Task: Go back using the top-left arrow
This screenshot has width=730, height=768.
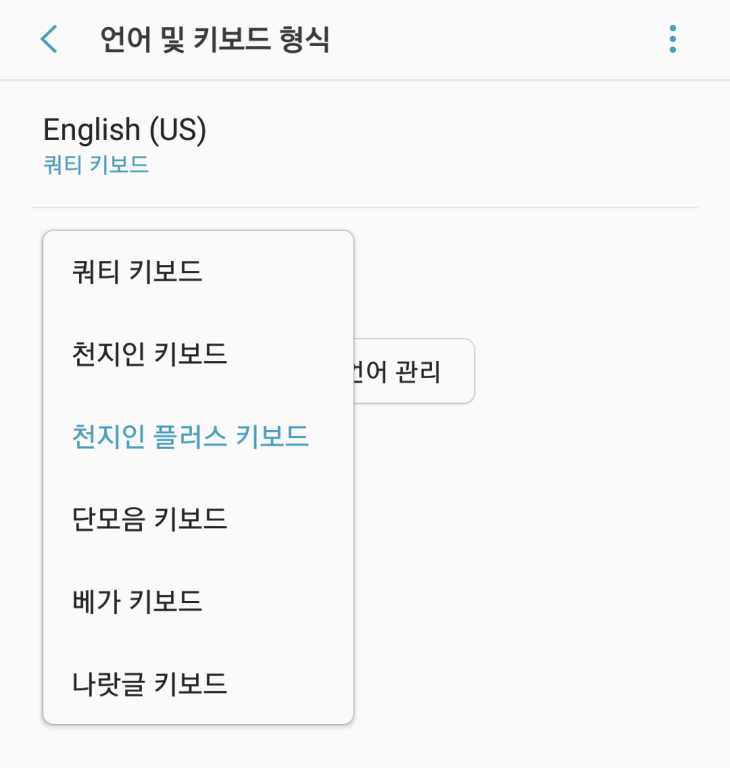Action: coord(49,40)
